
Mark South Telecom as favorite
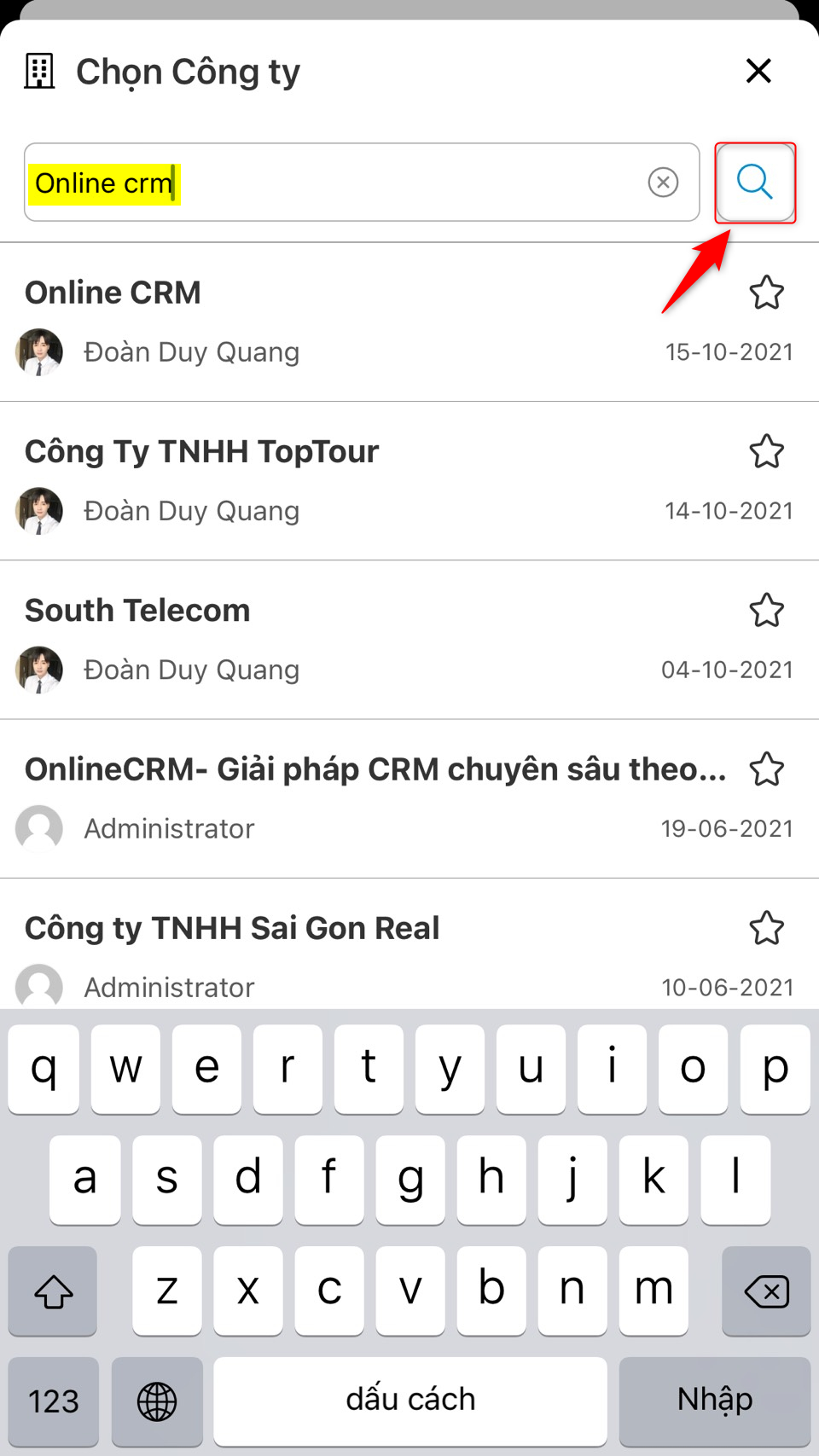766,611
